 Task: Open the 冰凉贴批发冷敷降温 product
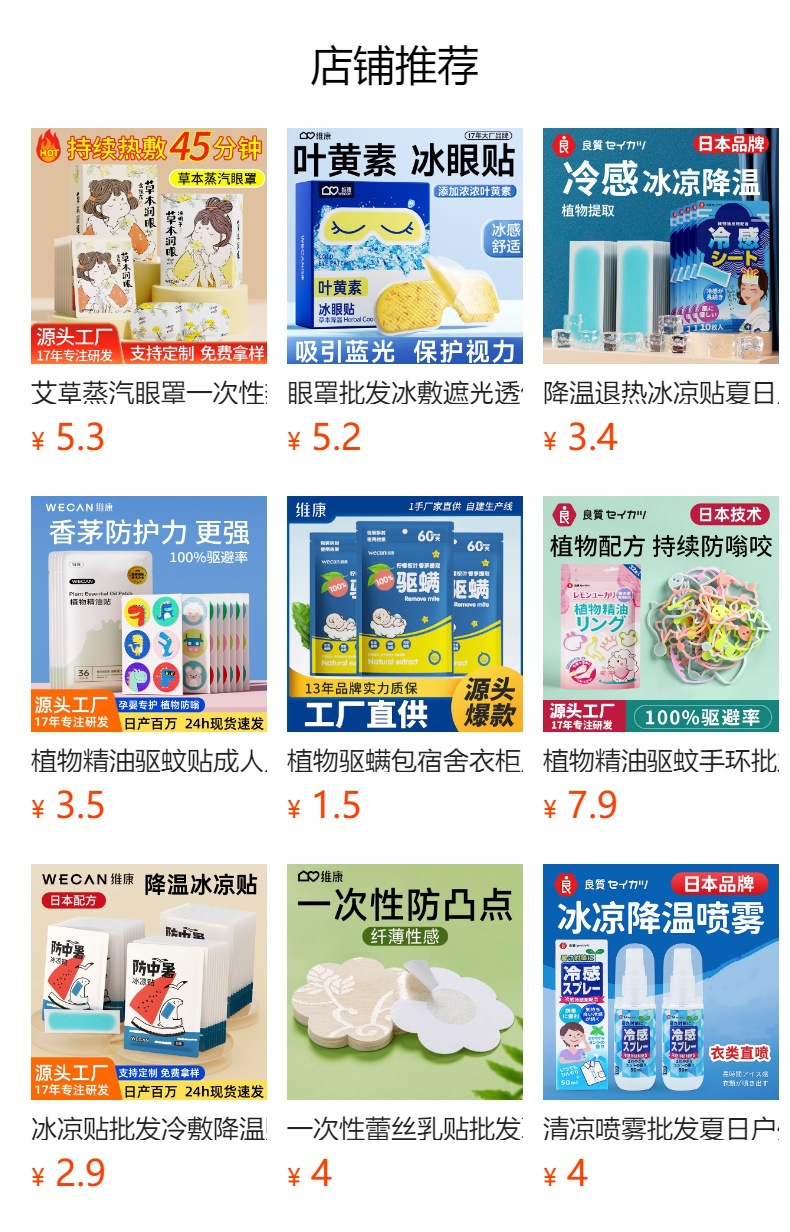pyautogui.click(x=148, y=982)
